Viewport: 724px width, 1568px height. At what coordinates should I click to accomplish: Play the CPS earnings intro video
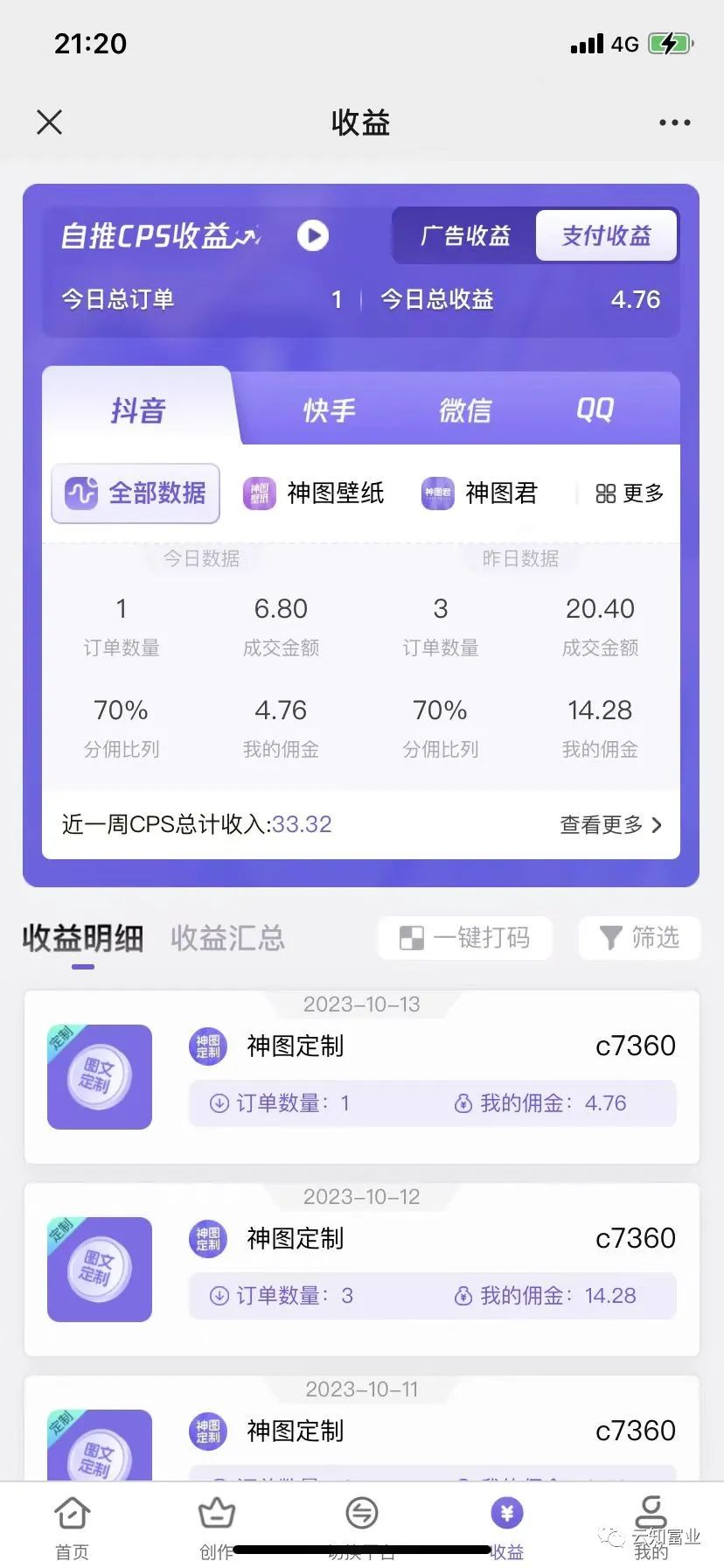312,235
